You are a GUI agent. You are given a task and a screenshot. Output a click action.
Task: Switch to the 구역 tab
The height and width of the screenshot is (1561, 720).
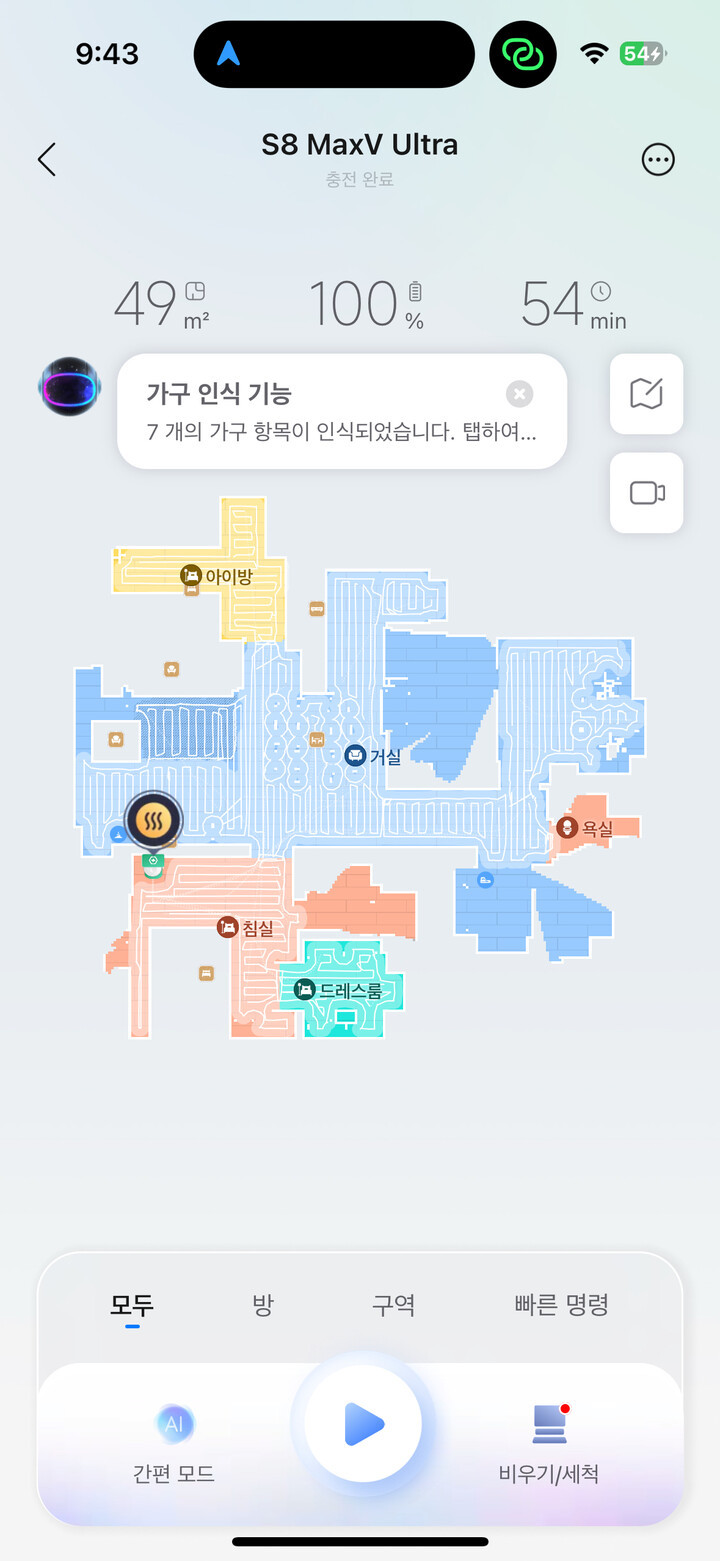[x=393, y=1305]
